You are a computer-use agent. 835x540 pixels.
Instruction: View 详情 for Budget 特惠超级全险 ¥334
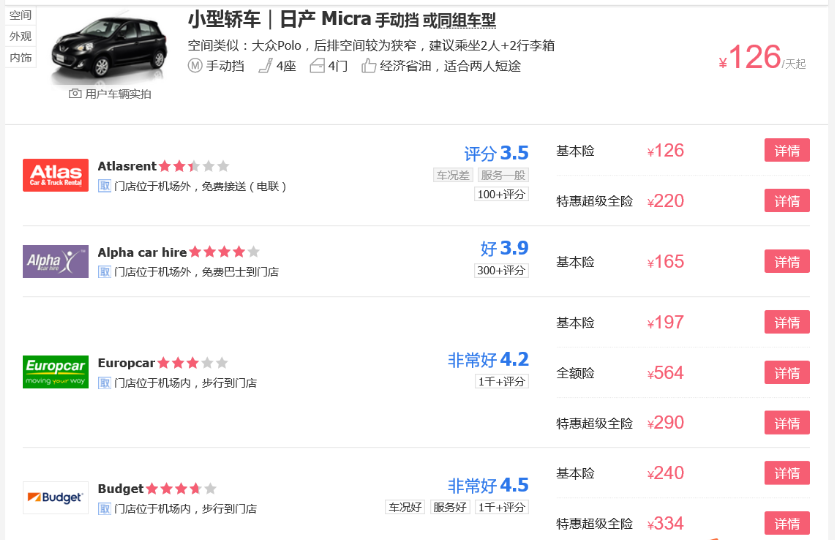coord(787,523)
